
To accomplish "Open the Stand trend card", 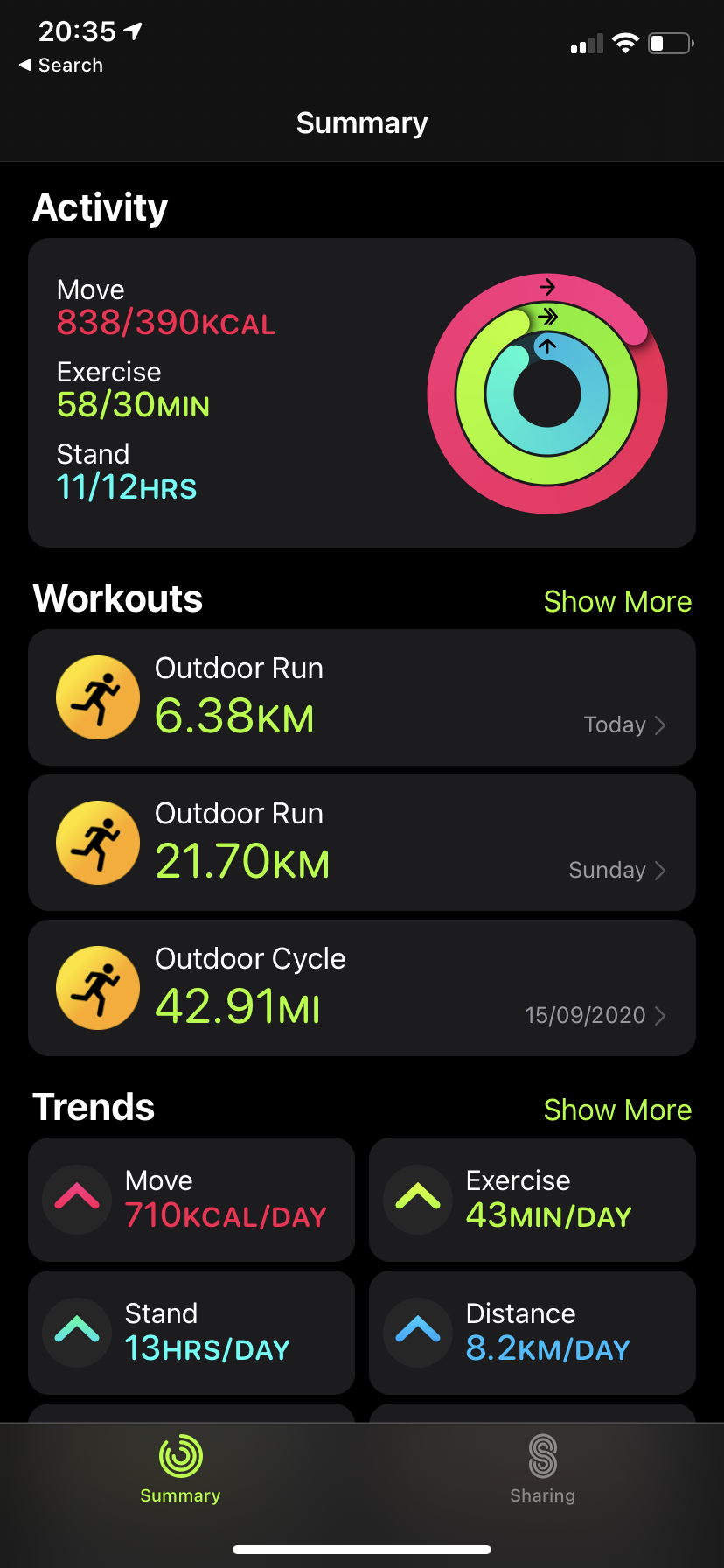I will 191,1333.
